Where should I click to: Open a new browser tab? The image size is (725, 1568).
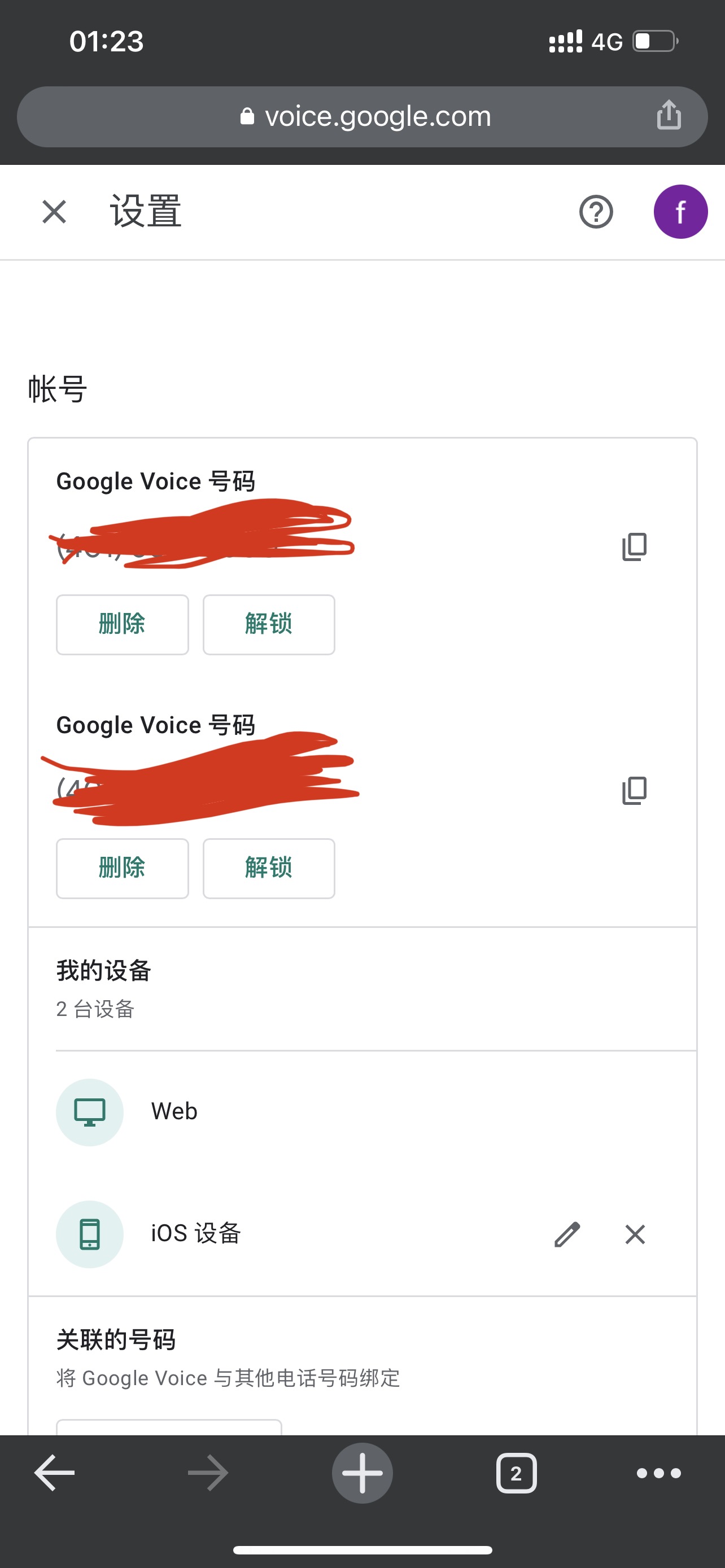pyautogui.click(x=362, y=1473)
